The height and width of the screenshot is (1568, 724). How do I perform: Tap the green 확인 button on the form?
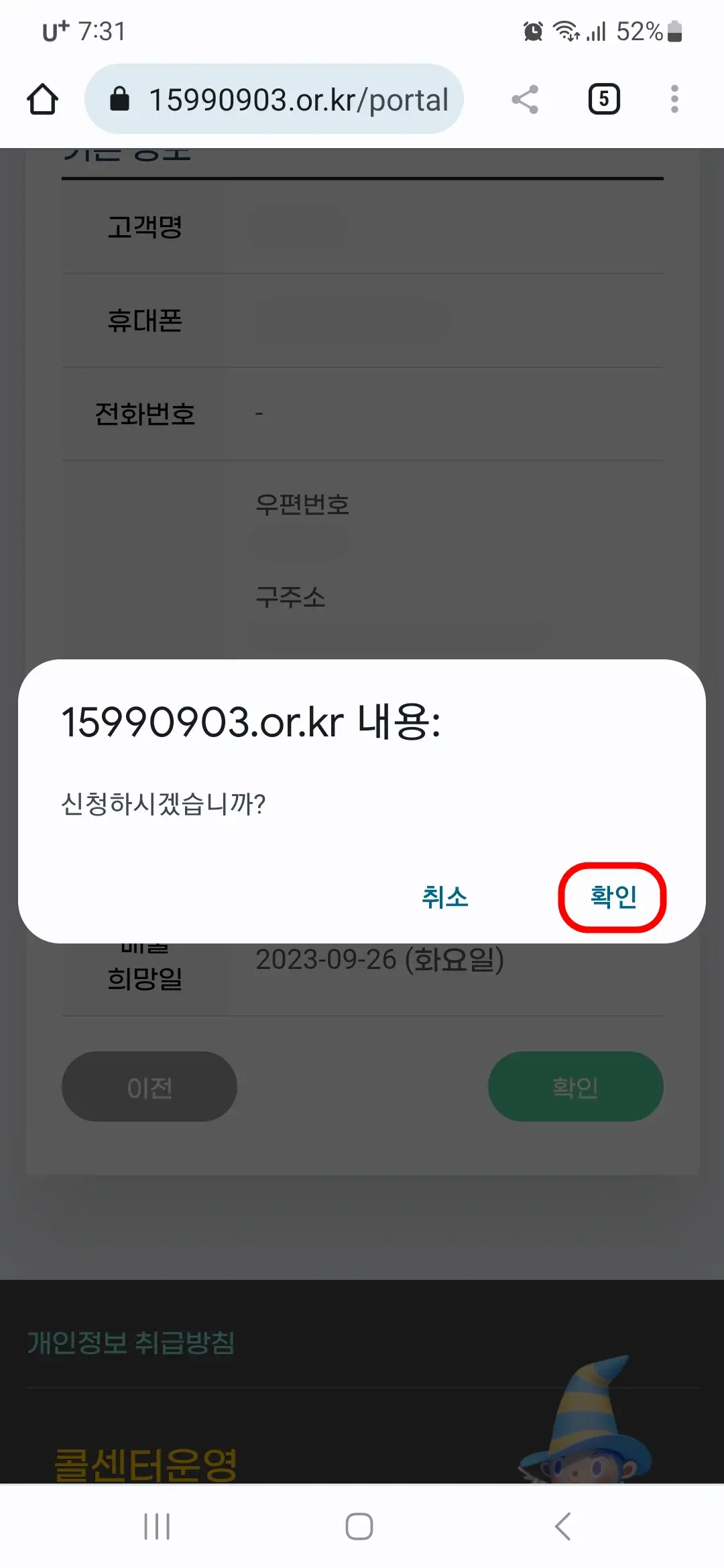[575, 1086]
